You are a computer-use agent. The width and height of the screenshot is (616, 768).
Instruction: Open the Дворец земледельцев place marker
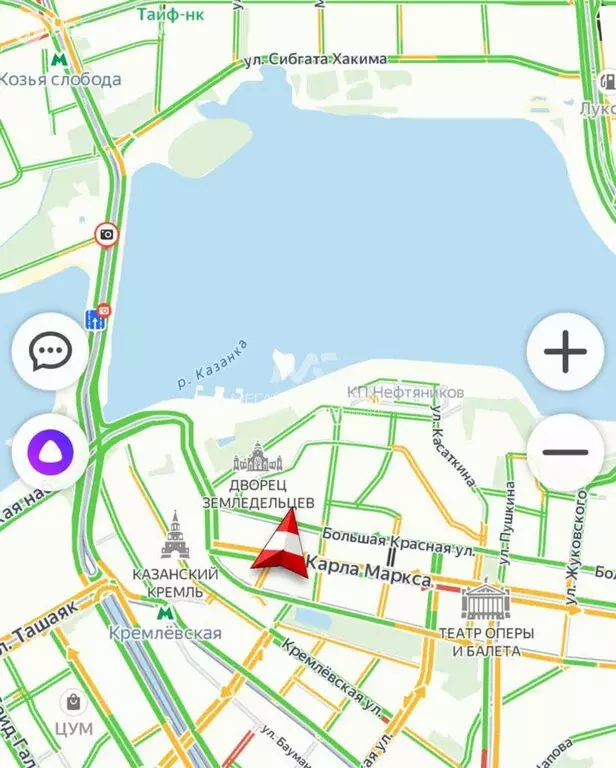click(258, 458)
